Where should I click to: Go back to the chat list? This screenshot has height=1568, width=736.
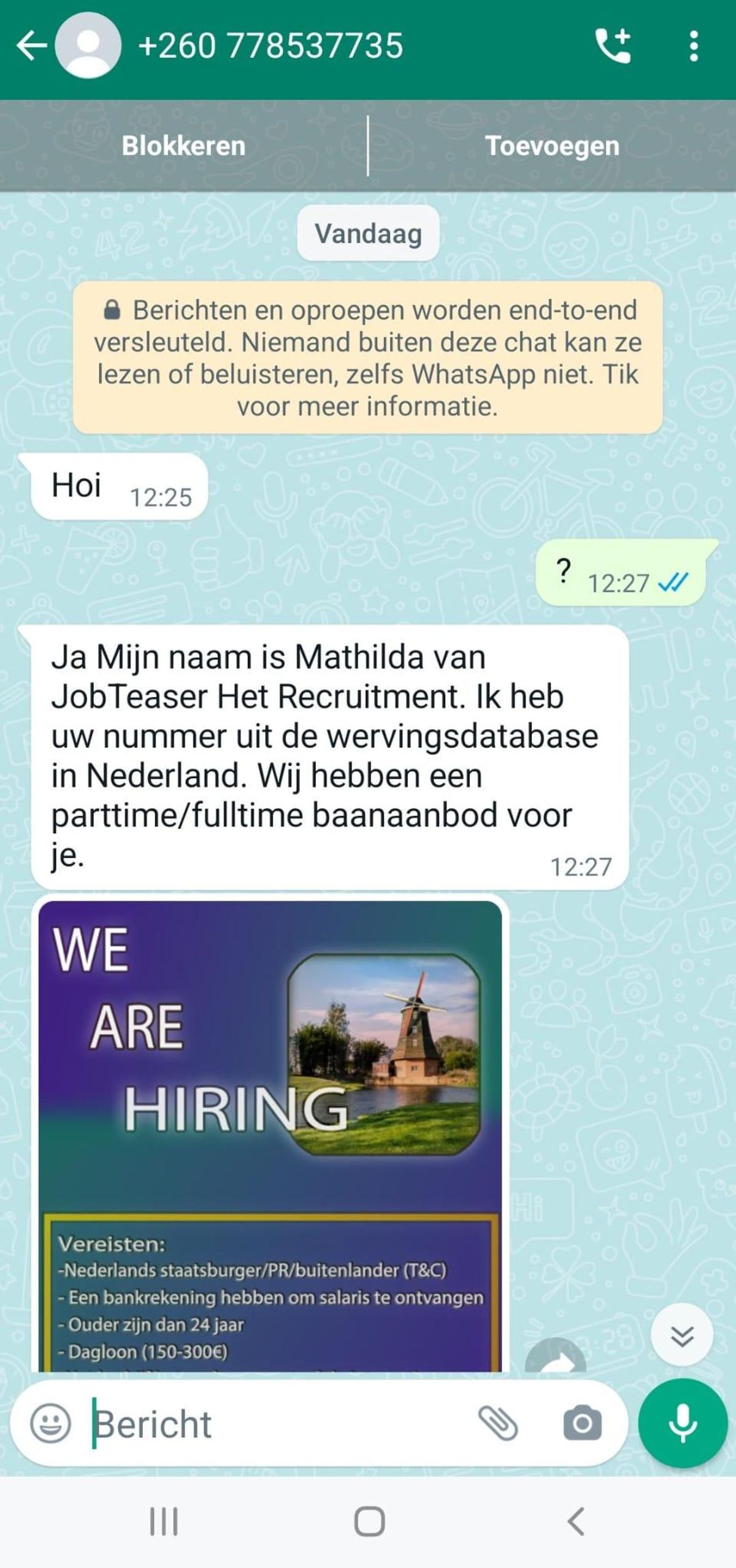[31, 45]
